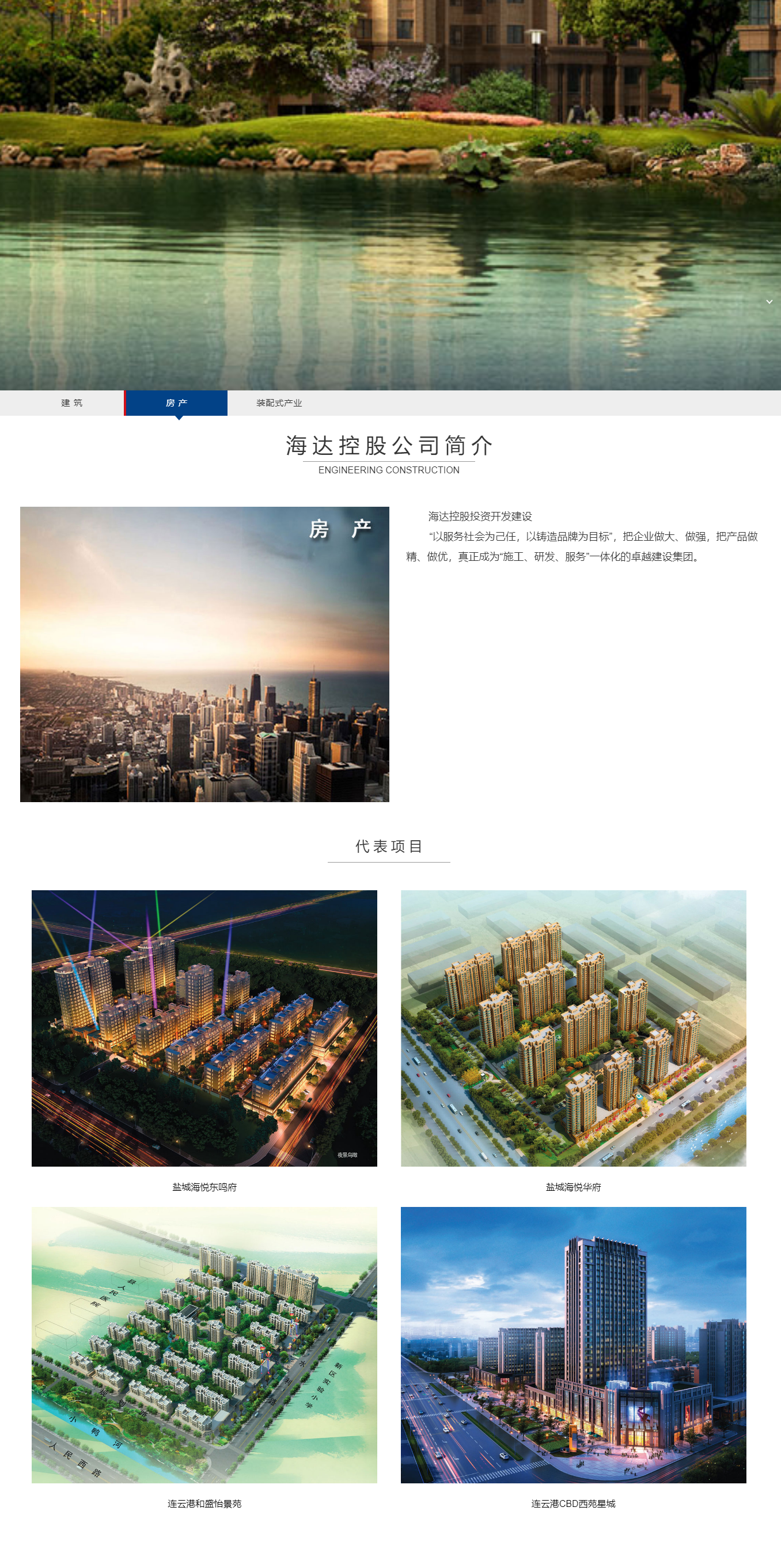Switch to the 装配式产业 tab
The height and width of the screenshot is (1568, 781).
[279, 403]
